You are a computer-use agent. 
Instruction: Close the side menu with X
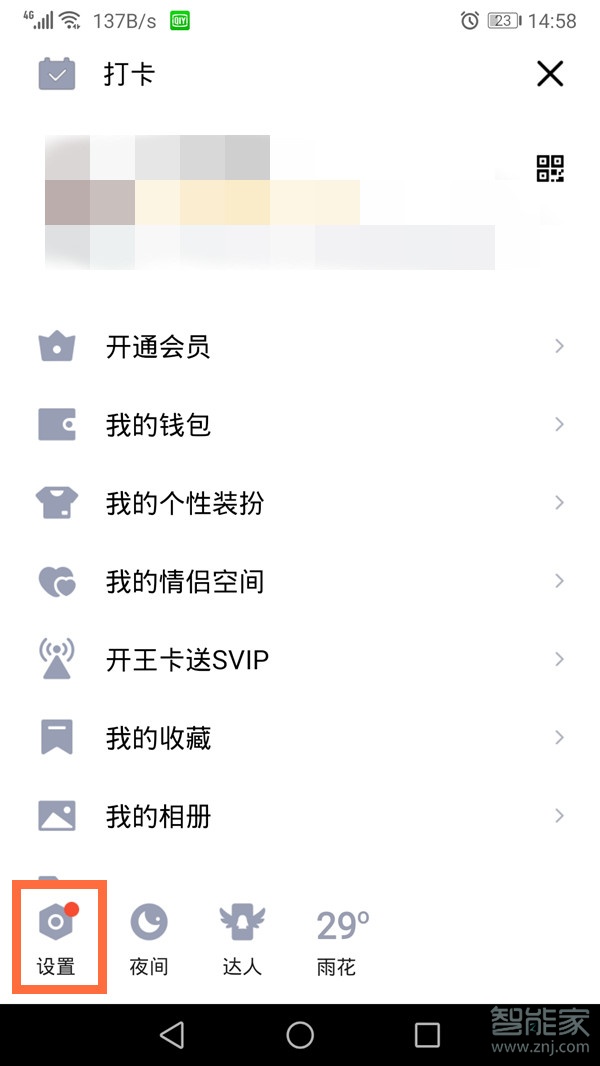click(x=550, y=74)
